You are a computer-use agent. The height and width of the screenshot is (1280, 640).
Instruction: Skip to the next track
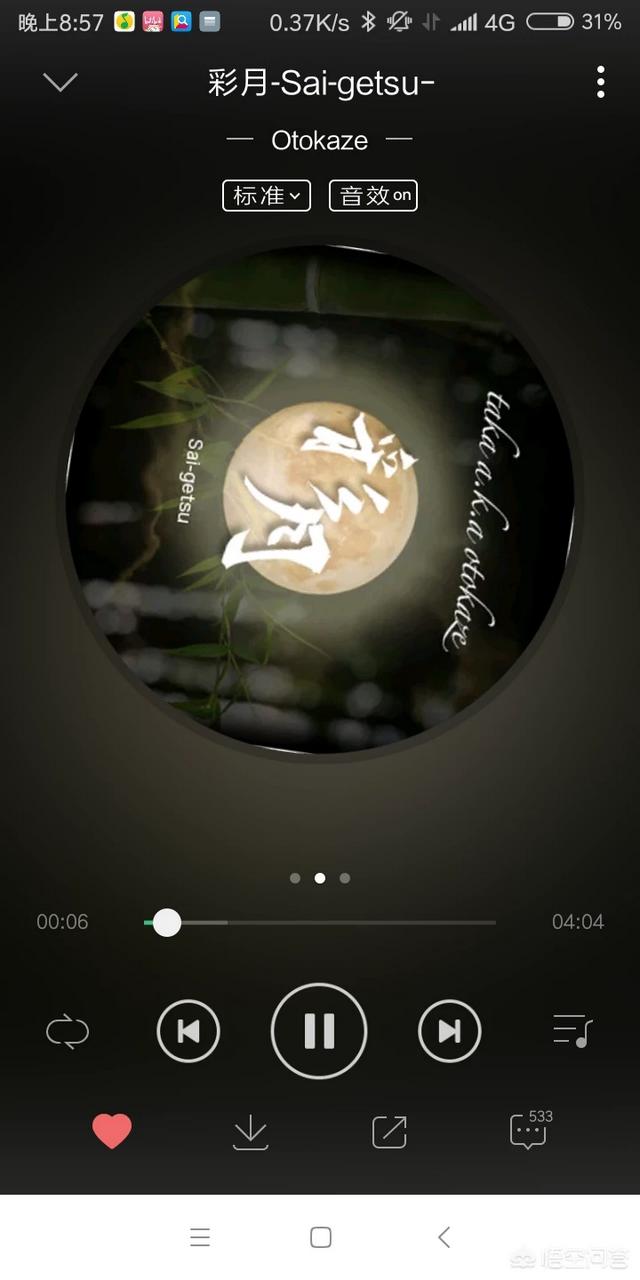click(450, 1031)
